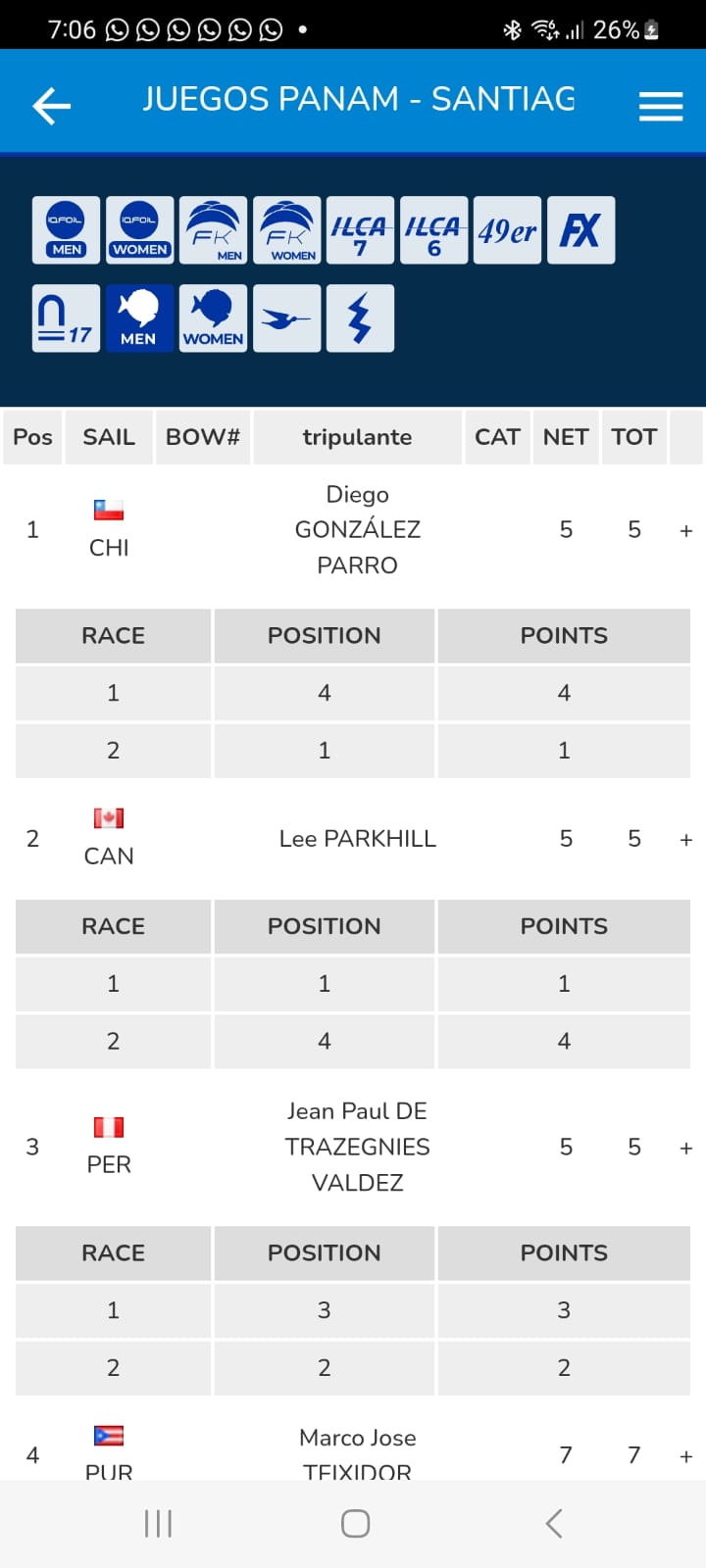Select the Sunfish Women class
The image size is (706, 1568).
[x=214, y=318]
